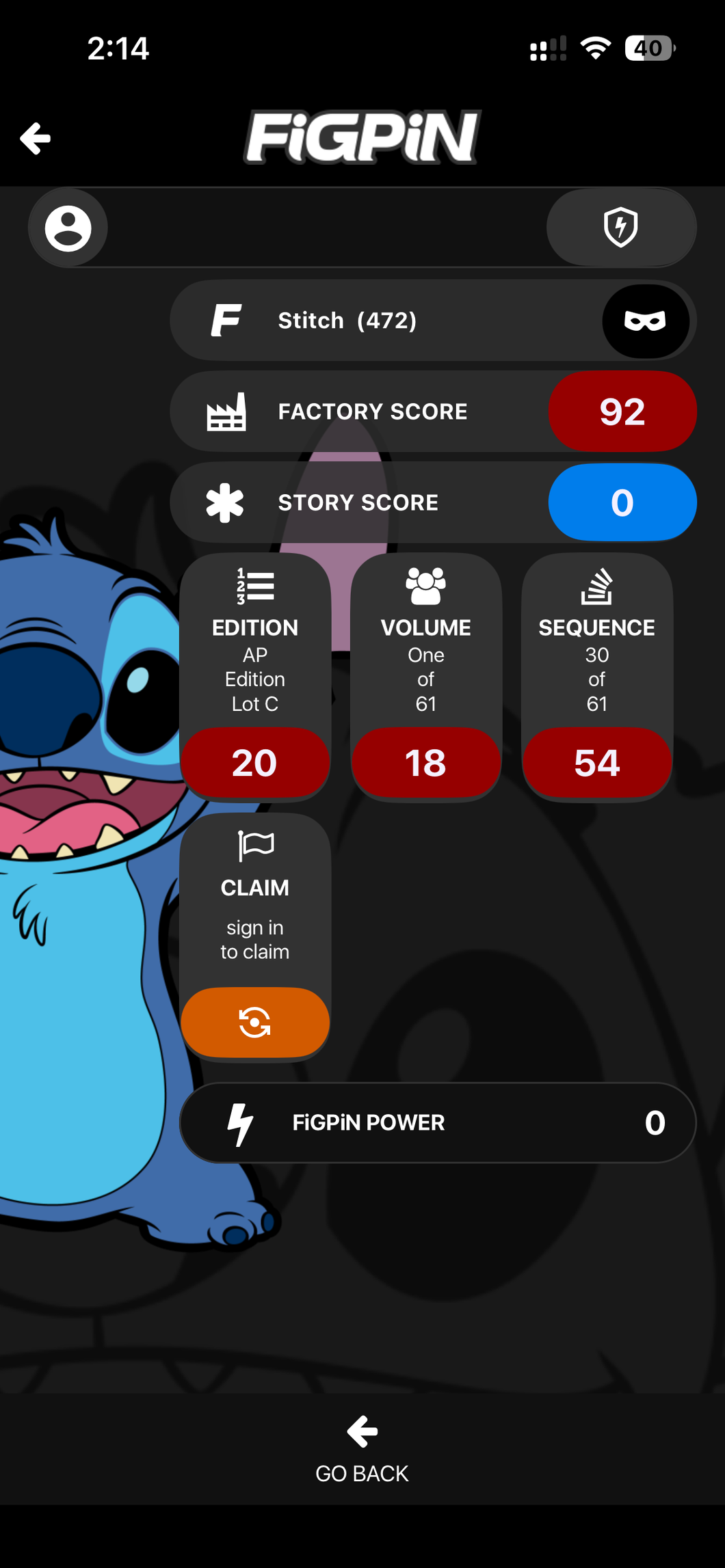This screenshot has height=1568, width=725.
Task: Open the FiGPiN Power row
Action: click(438, 1122)
